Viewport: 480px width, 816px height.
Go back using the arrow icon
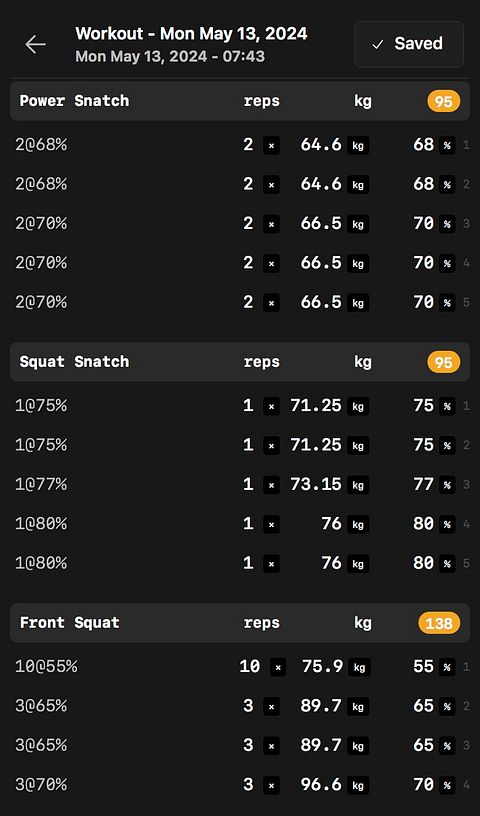(35, 44)
